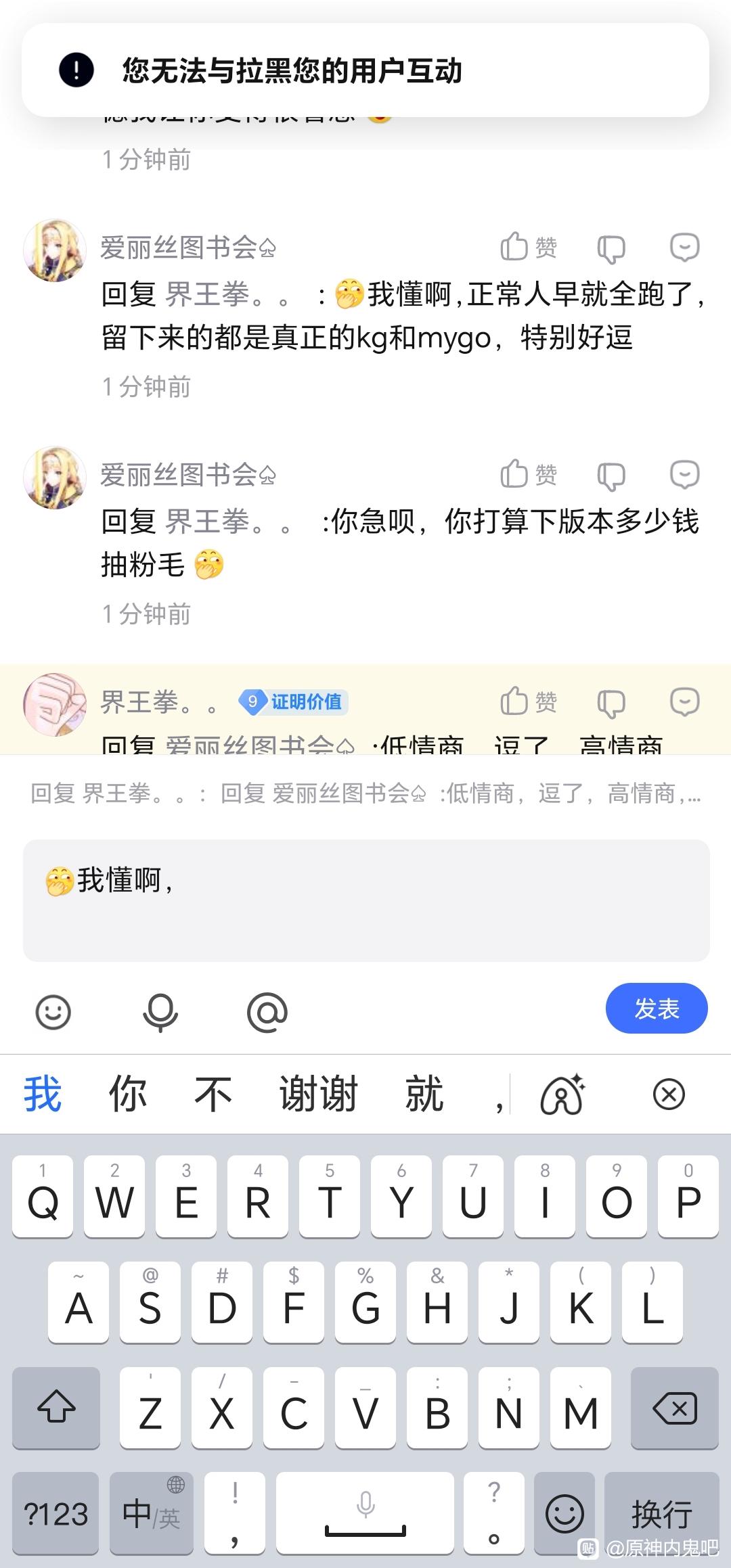Insert a line break with 换行
Image resolution: width=731 pixels, height=1568 pixels.
tap(661, 1514)
